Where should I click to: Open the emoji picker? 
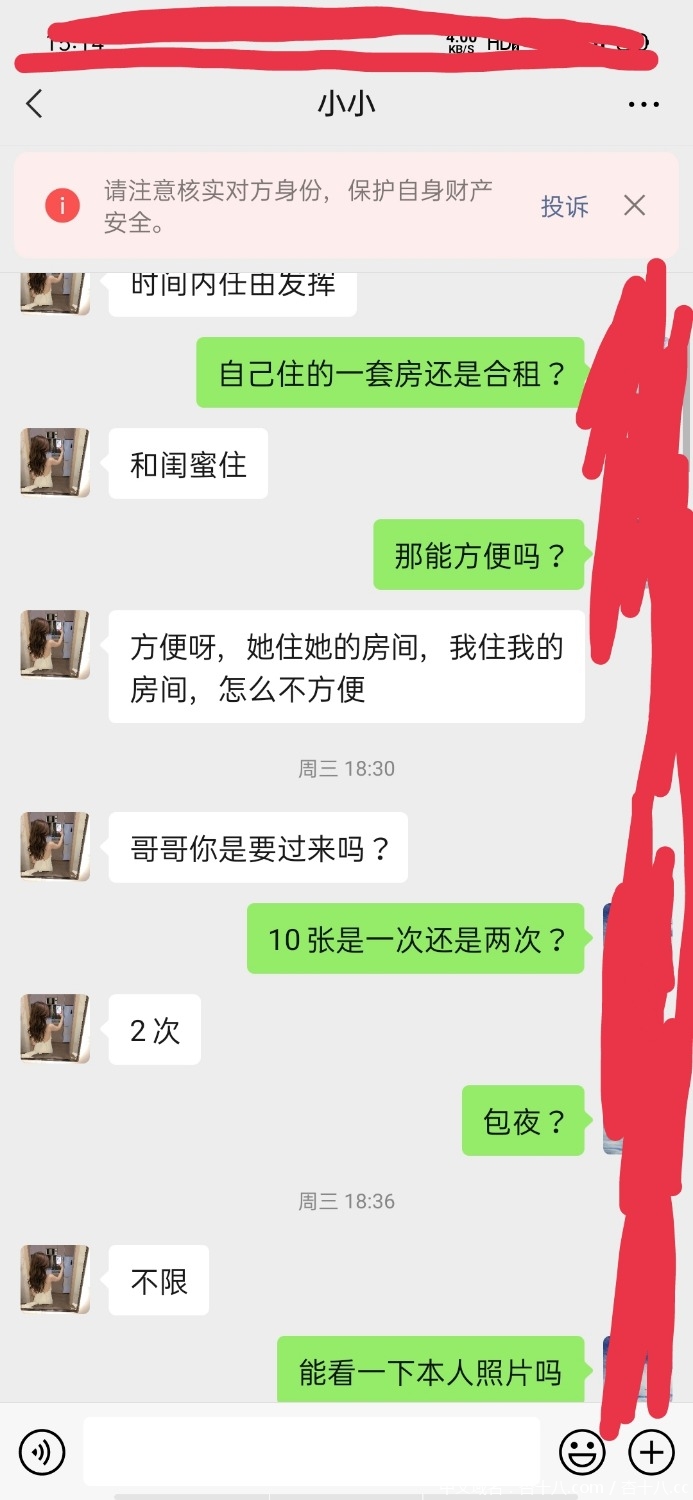coord(582,1451)
